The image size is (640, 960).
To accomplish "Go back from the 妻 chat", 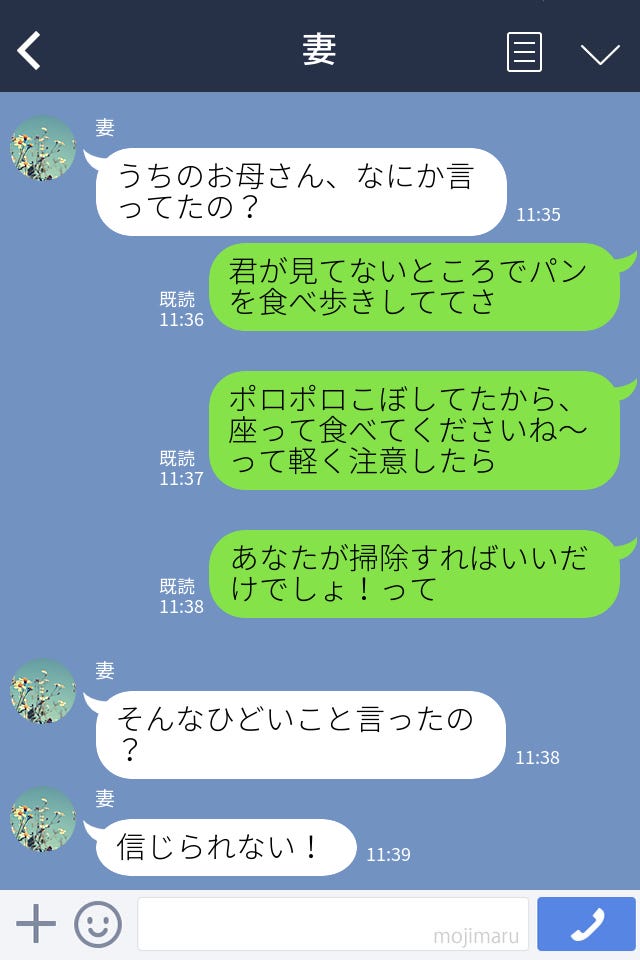I will coord(30,51).
